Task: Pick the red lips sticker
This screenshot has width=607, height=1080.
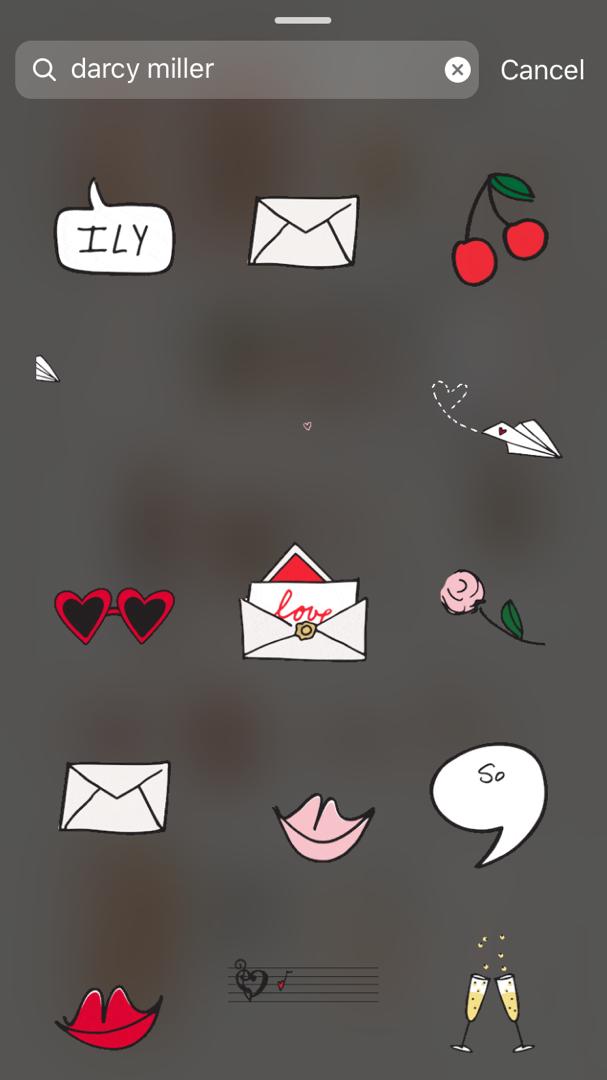Action: coord(110,1015)
